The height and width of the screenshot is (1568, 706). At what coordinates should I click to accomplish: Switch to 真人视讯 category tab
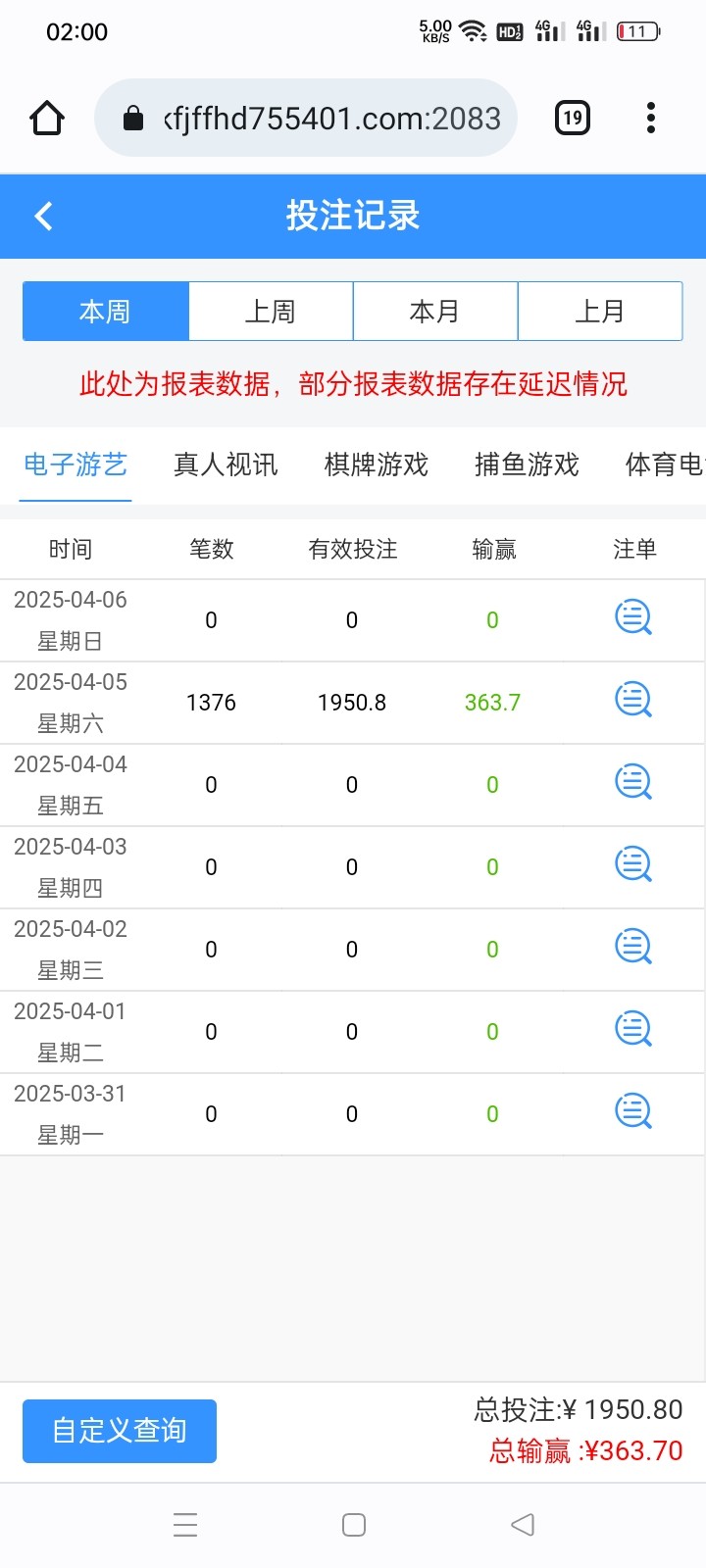226,465
